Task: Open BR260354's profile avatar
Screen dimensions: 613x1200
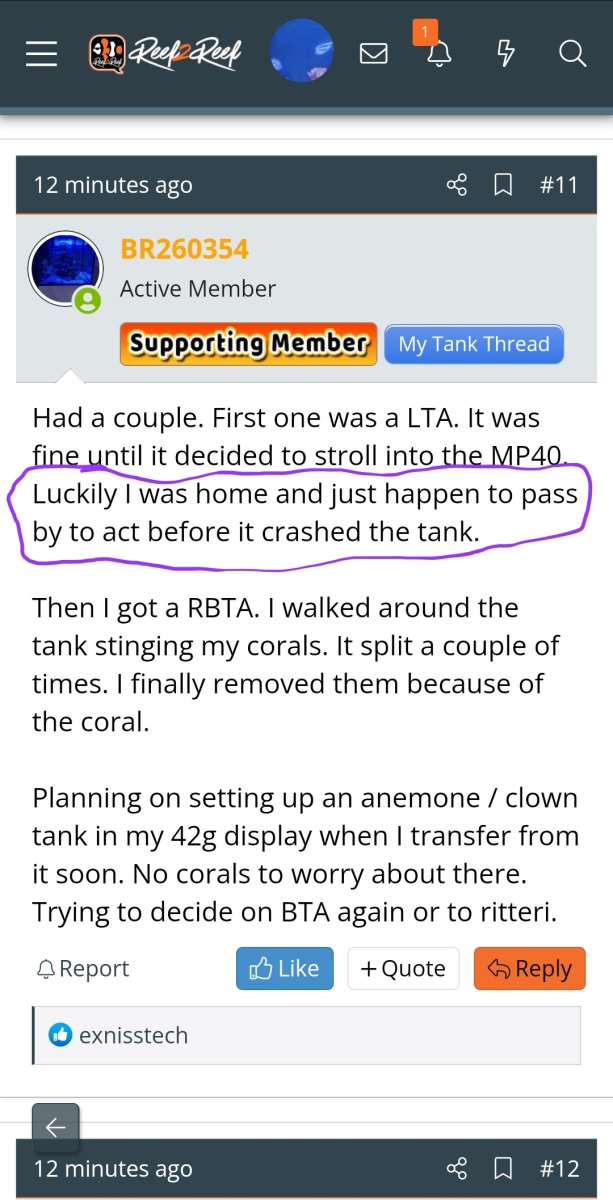Action: [x=66, y=269]
